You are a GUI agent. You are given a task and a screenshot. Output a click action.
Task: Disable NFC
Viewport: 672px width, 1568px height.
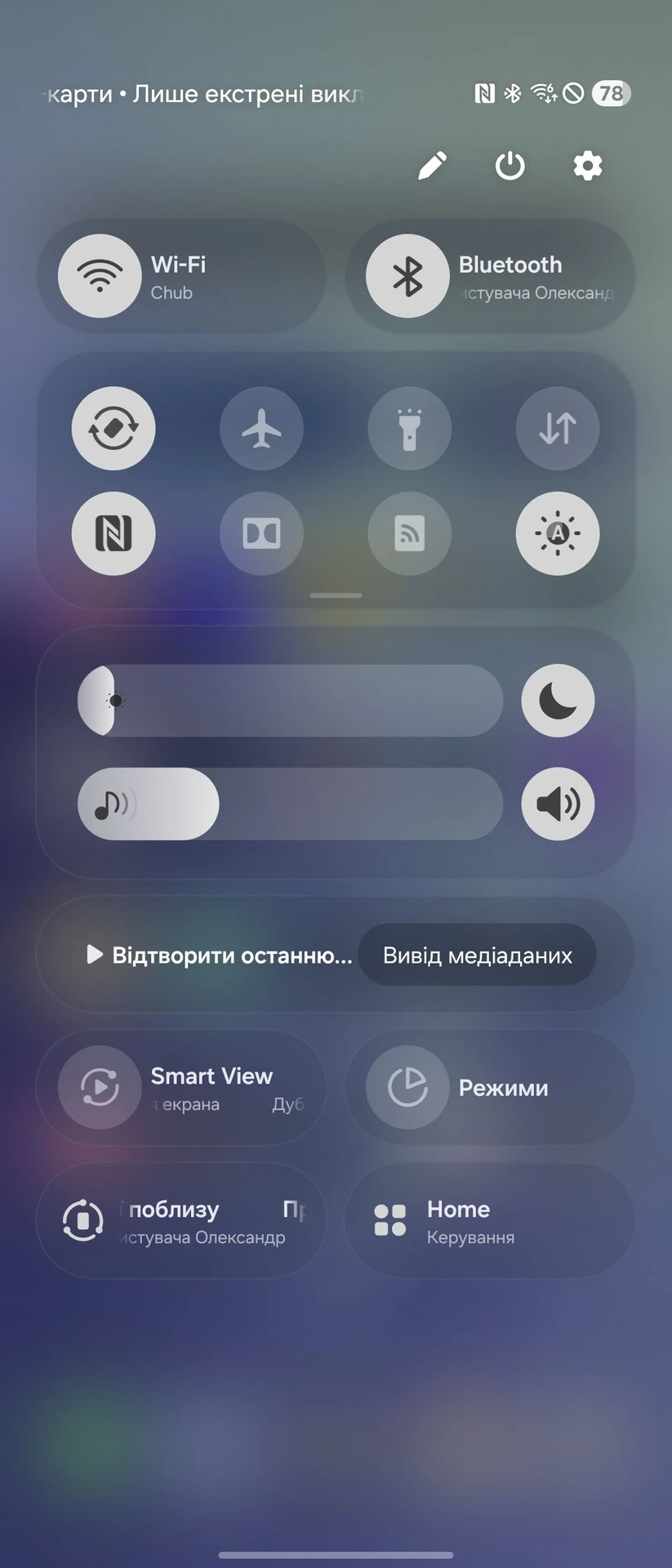pos(113,533)
